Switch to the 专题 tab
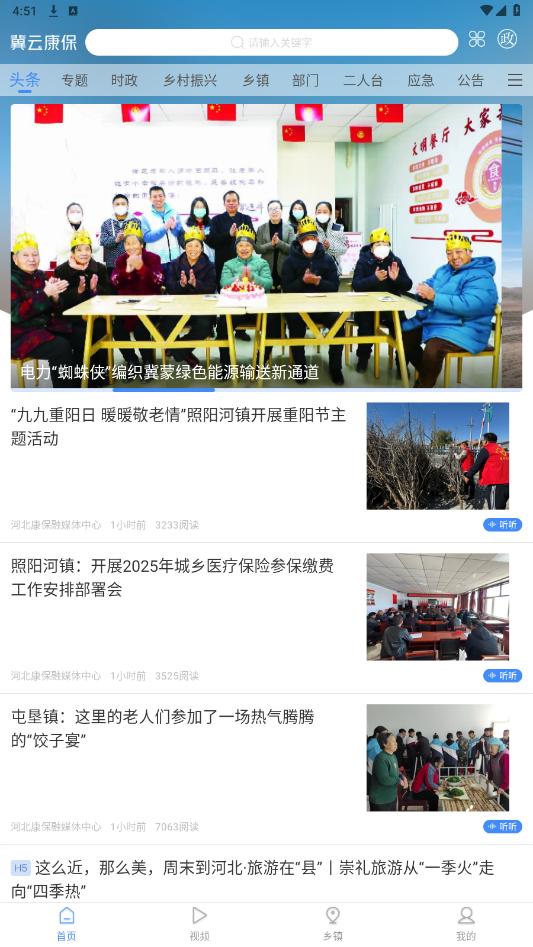 coord(75,80)
